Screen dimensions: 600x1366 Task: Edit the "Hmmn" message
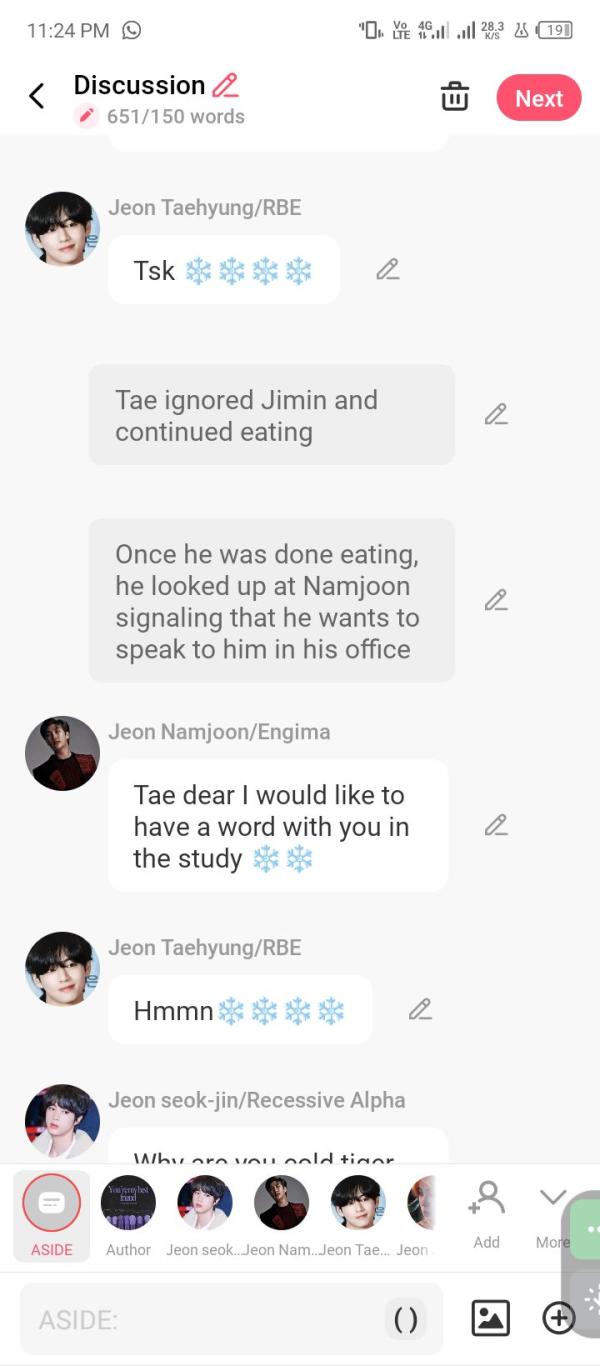(x=420, y=1010)
